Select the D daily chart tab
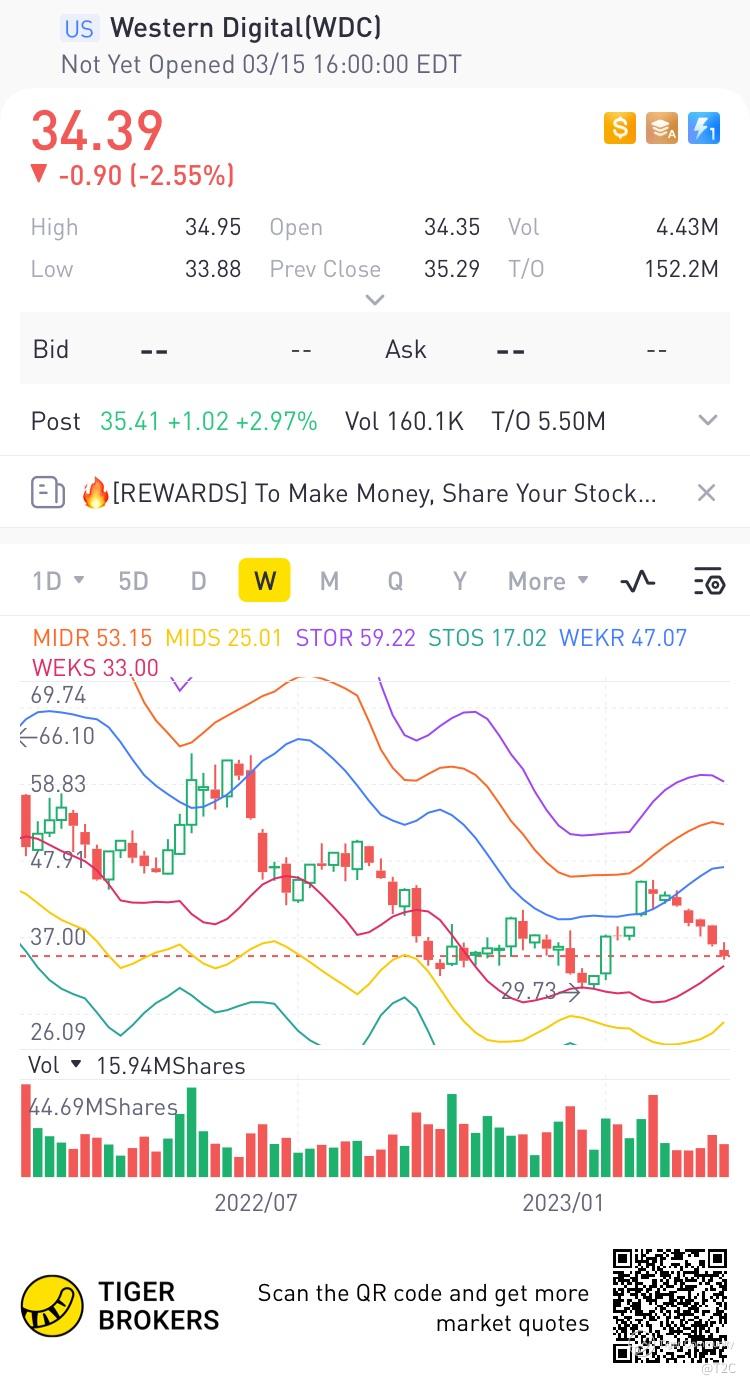The height and width of the screenshot is (1386, 750). [198, 581]
